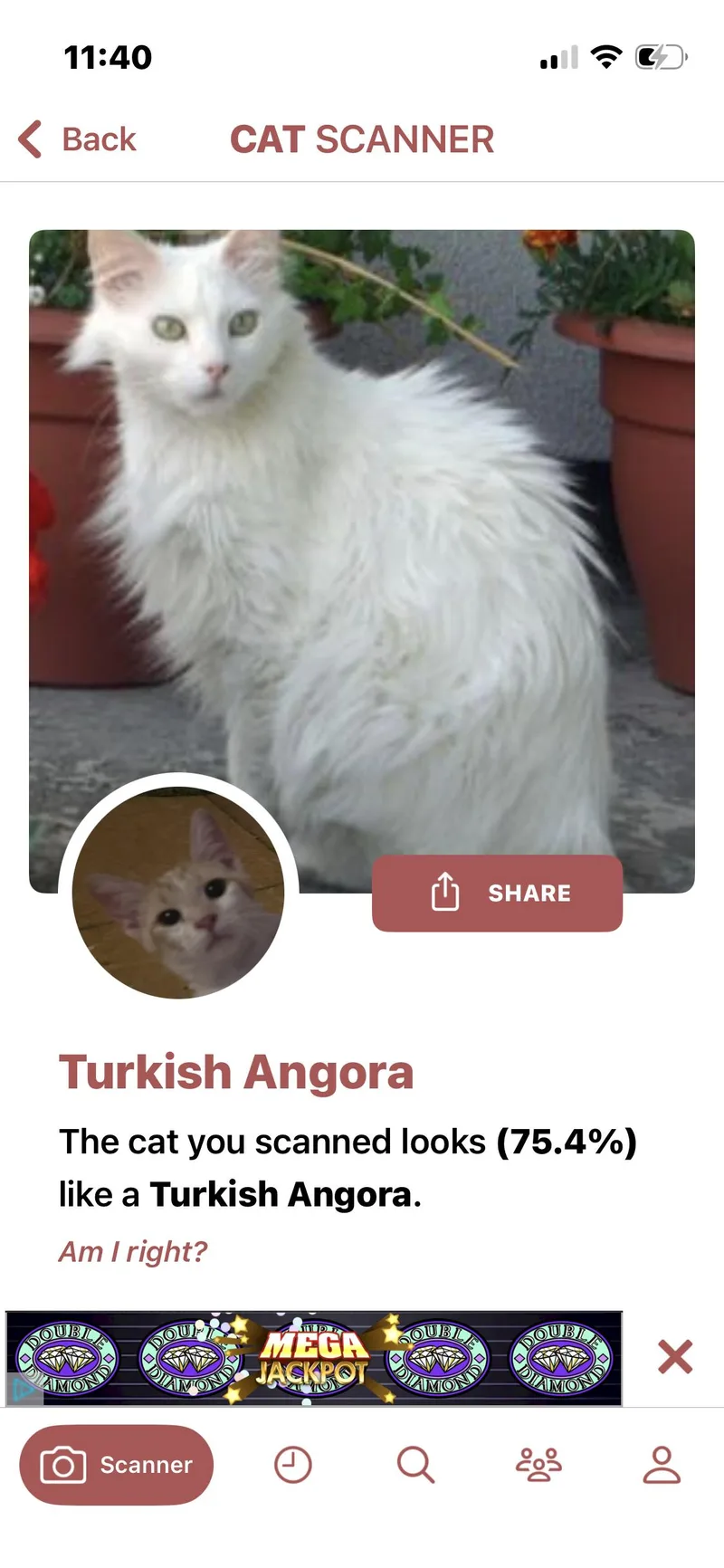724x1568 pixels.
Task: Switch to the history clock tab
Action: tap(292, 1465)
